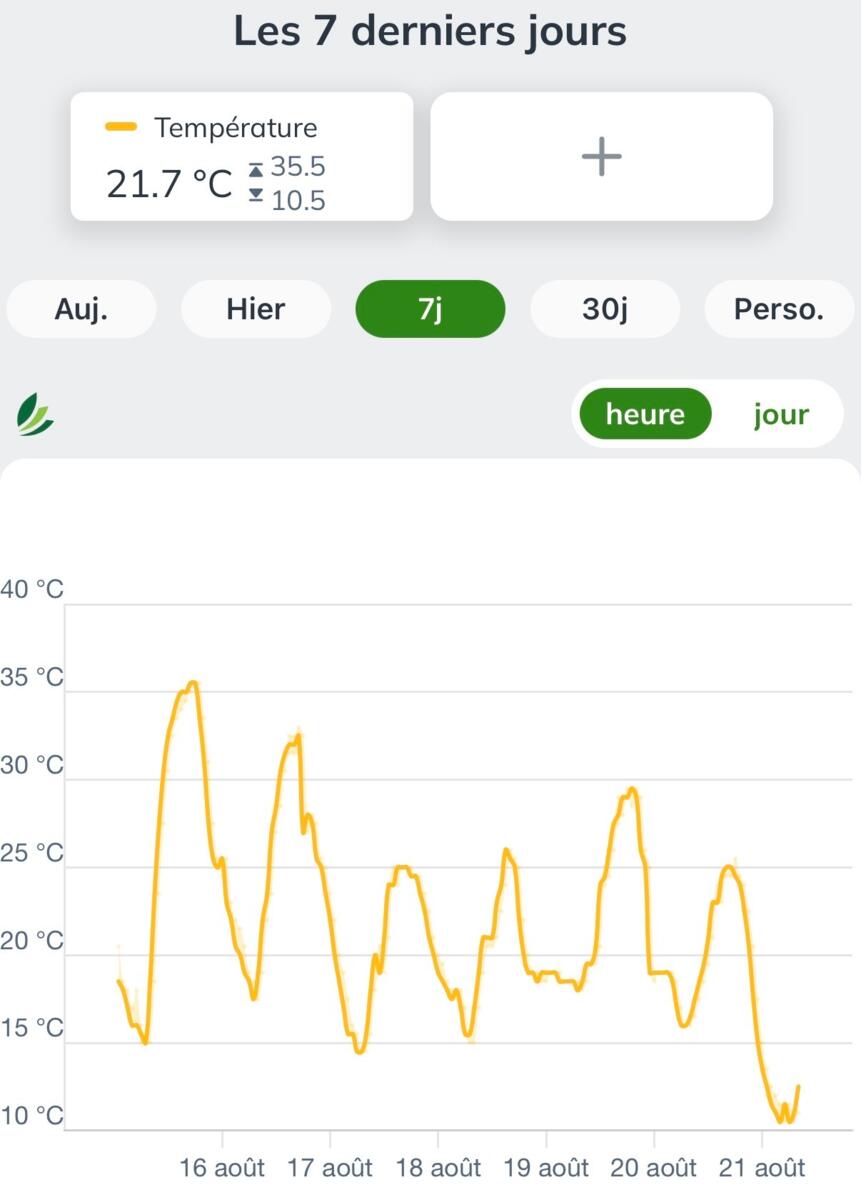Switch to the Hier time range
The height and width of the screenshot is (1200, 861).
(256, 309)
